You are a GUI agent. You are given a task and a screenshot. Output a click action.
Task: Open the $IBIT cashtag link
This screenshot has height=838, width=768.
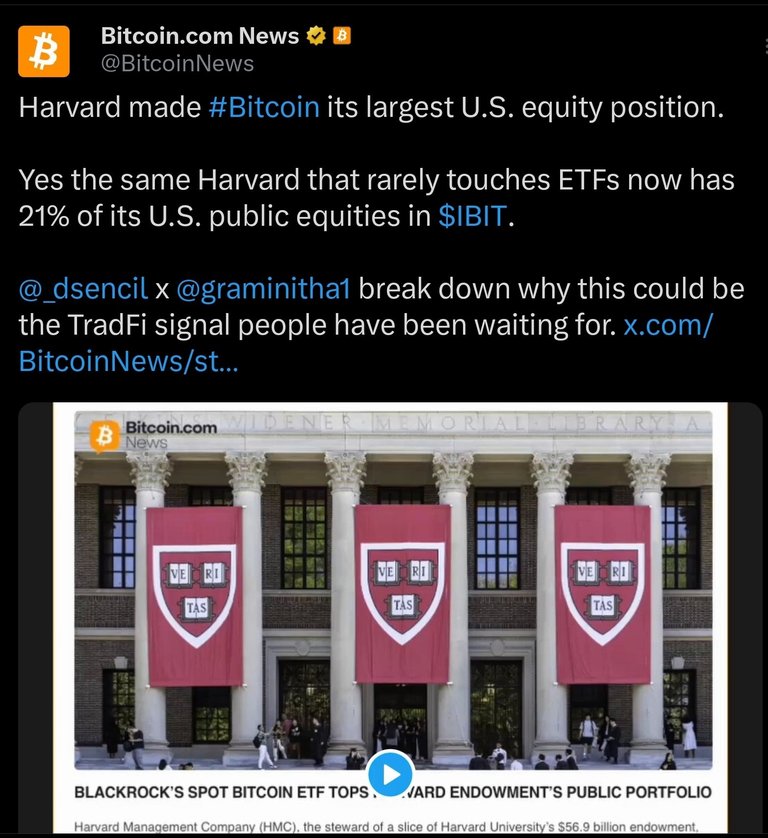click(473, 216)
